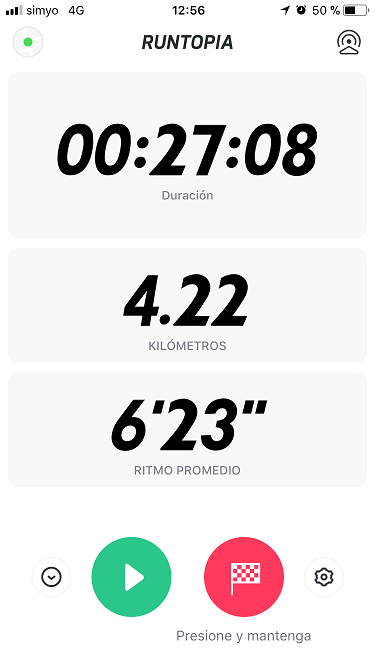The width and height of the screenshot is (375, 667).
Task: Open the map view with GPS indicator
Action: click(x=28, y=42)
